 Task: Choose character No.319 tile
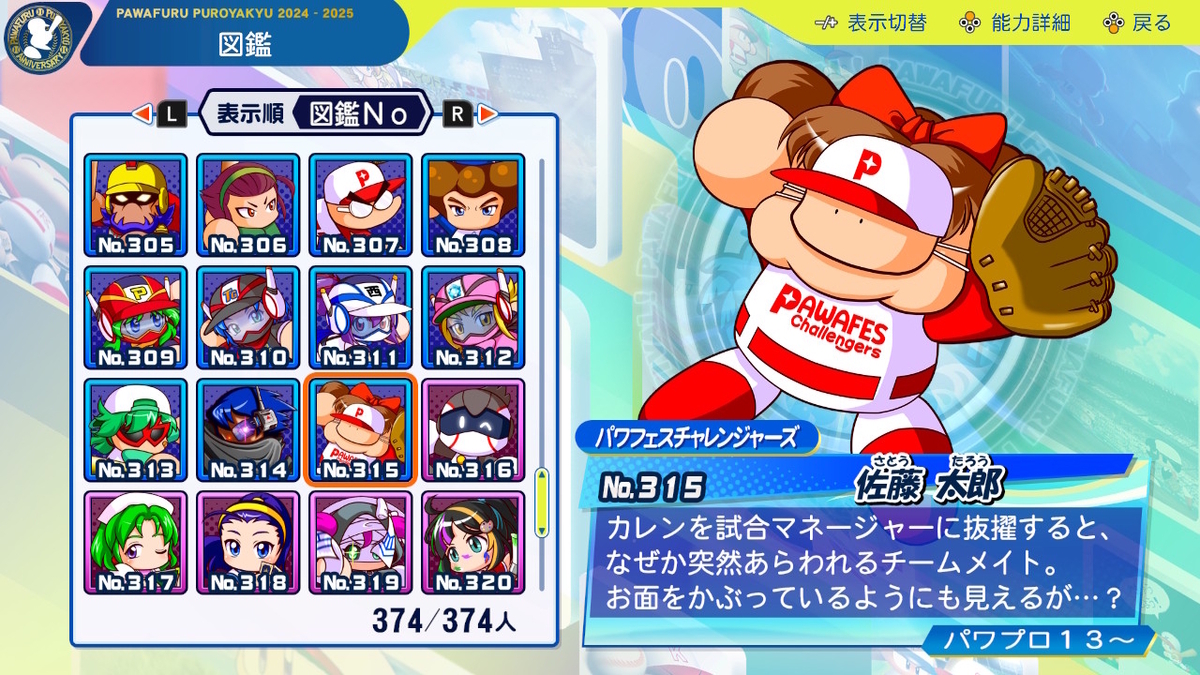tap(360, 542)
